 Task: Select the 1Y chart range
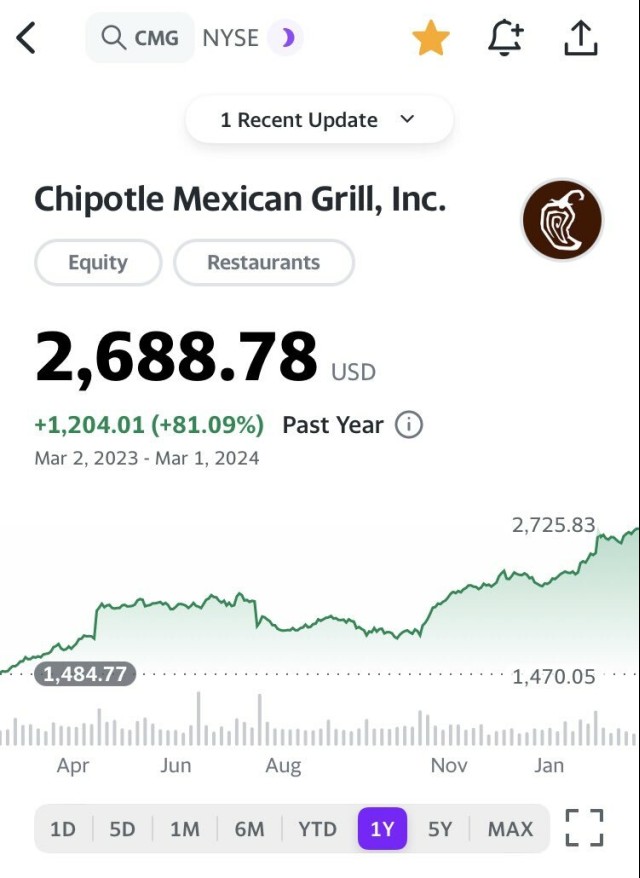click(382, 829)
